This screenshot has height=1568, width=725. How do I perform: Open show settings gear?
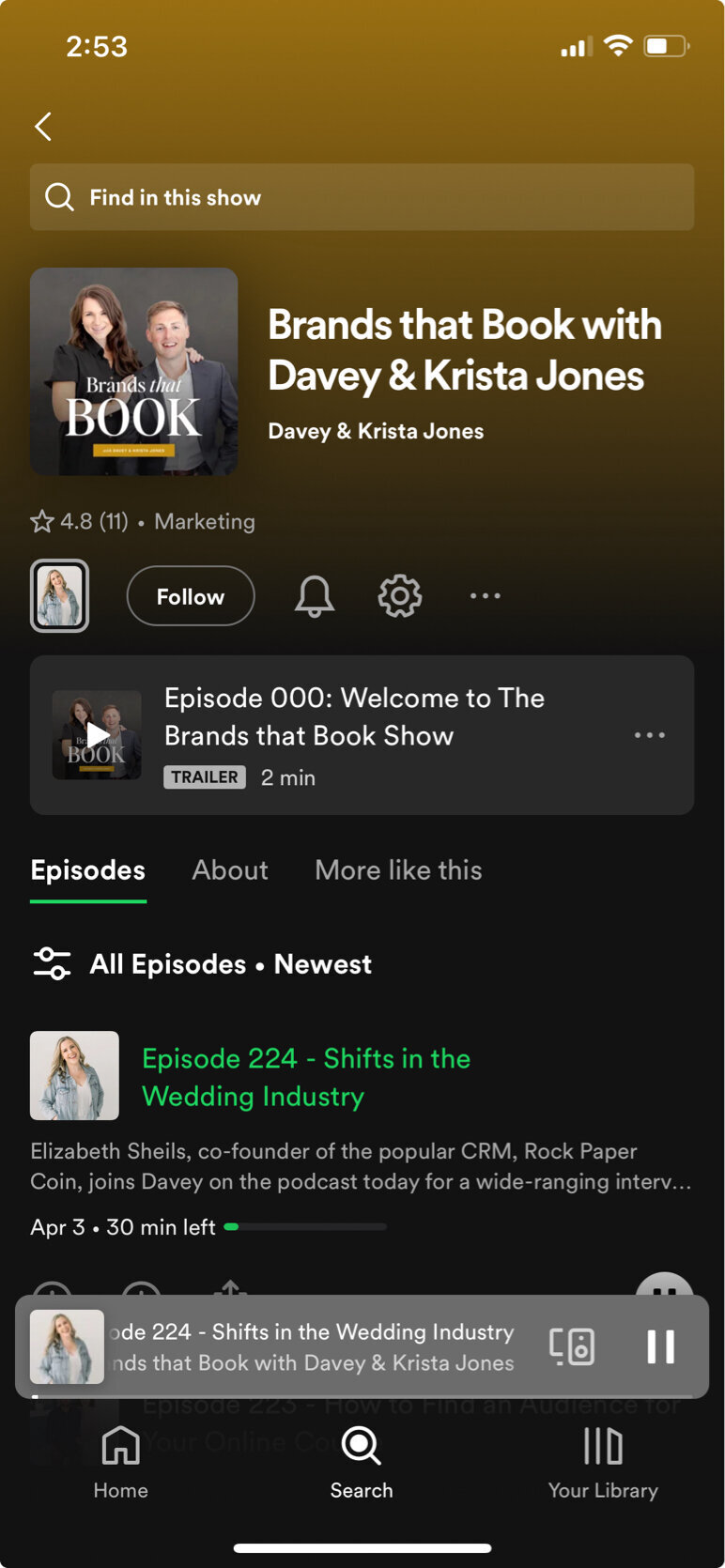[400, 596]
